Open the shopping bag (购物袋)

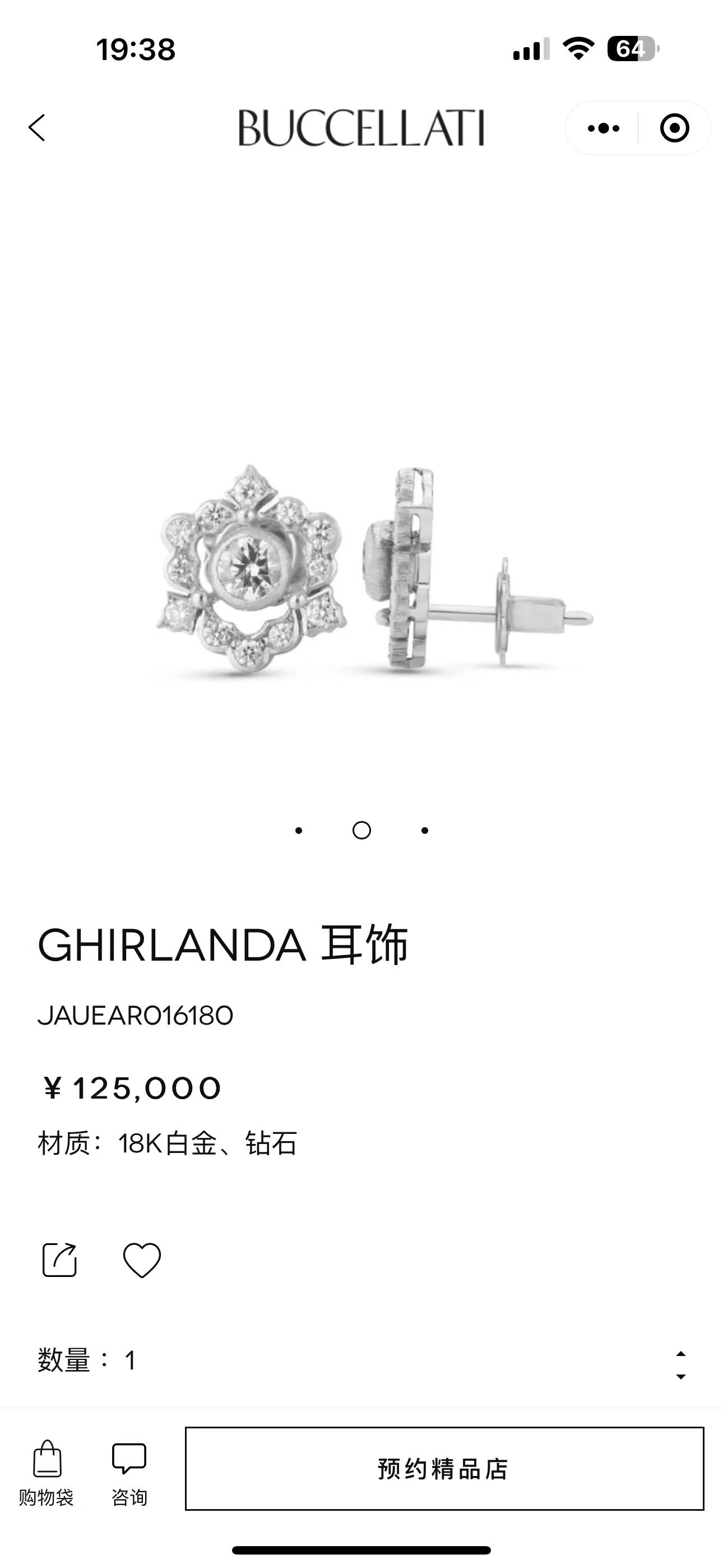click(47, 1472)
